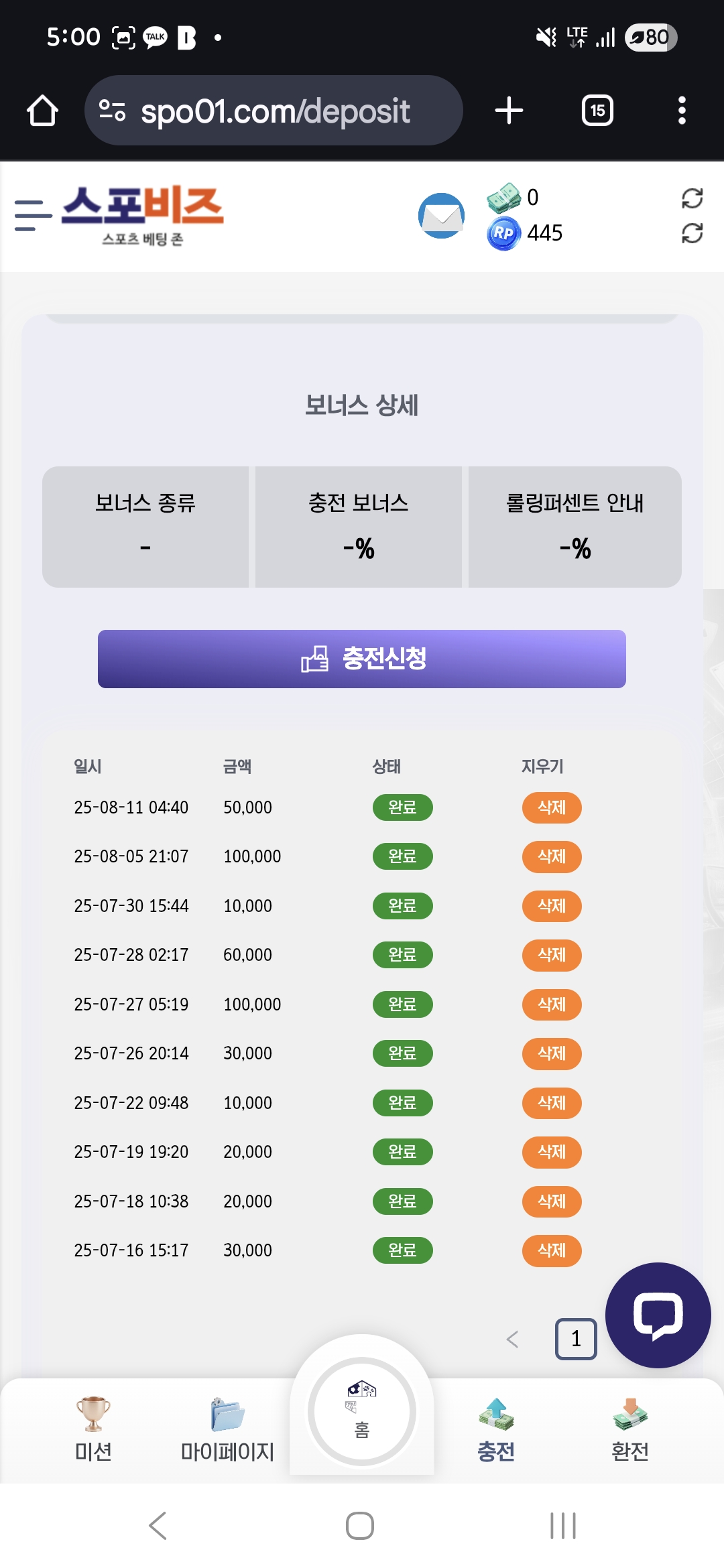
Task: Delete the 25-07-16 15:17 deposit record
Action: (x=552, y=1250)
